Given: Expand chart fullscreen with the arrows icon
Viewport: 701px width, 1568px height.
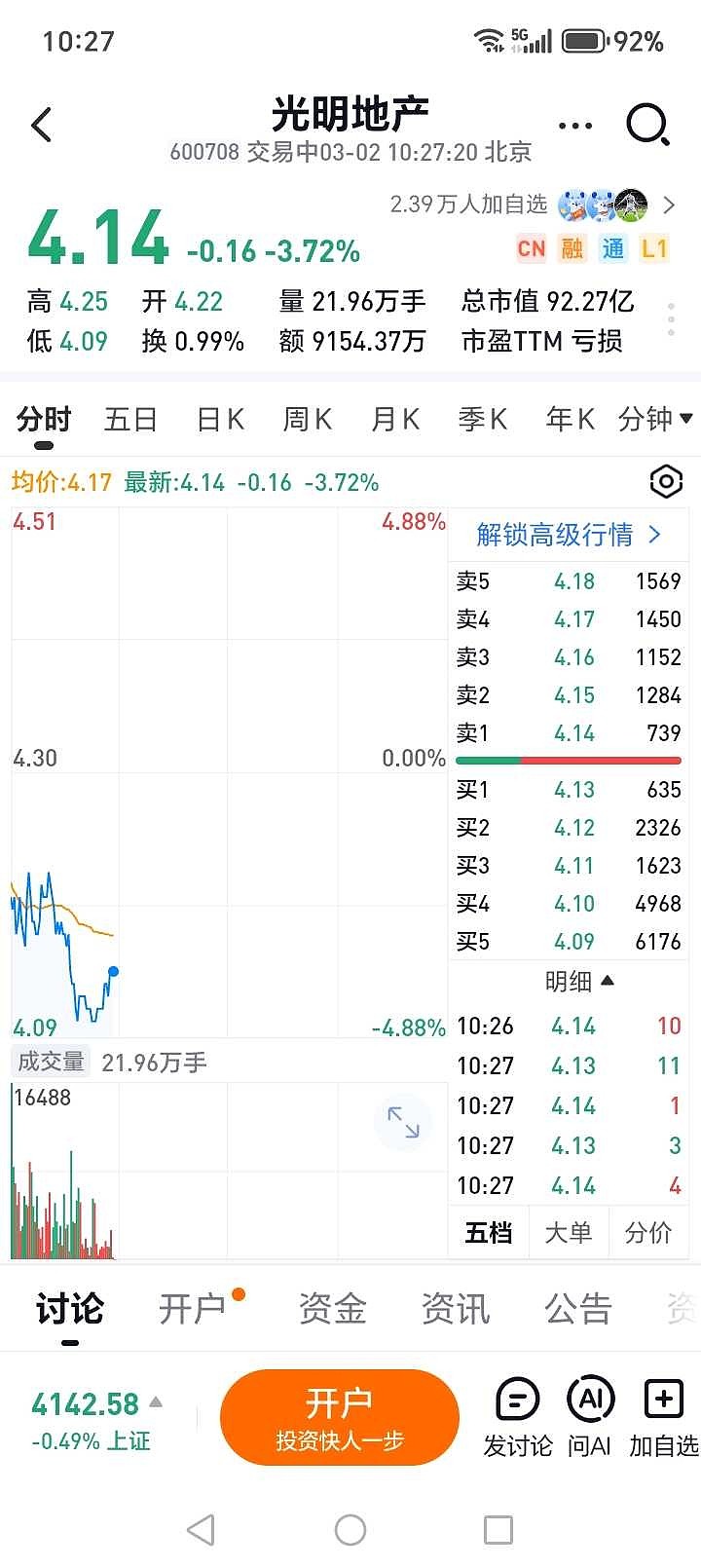Looking at the screenshot, I should point(404,1122).
